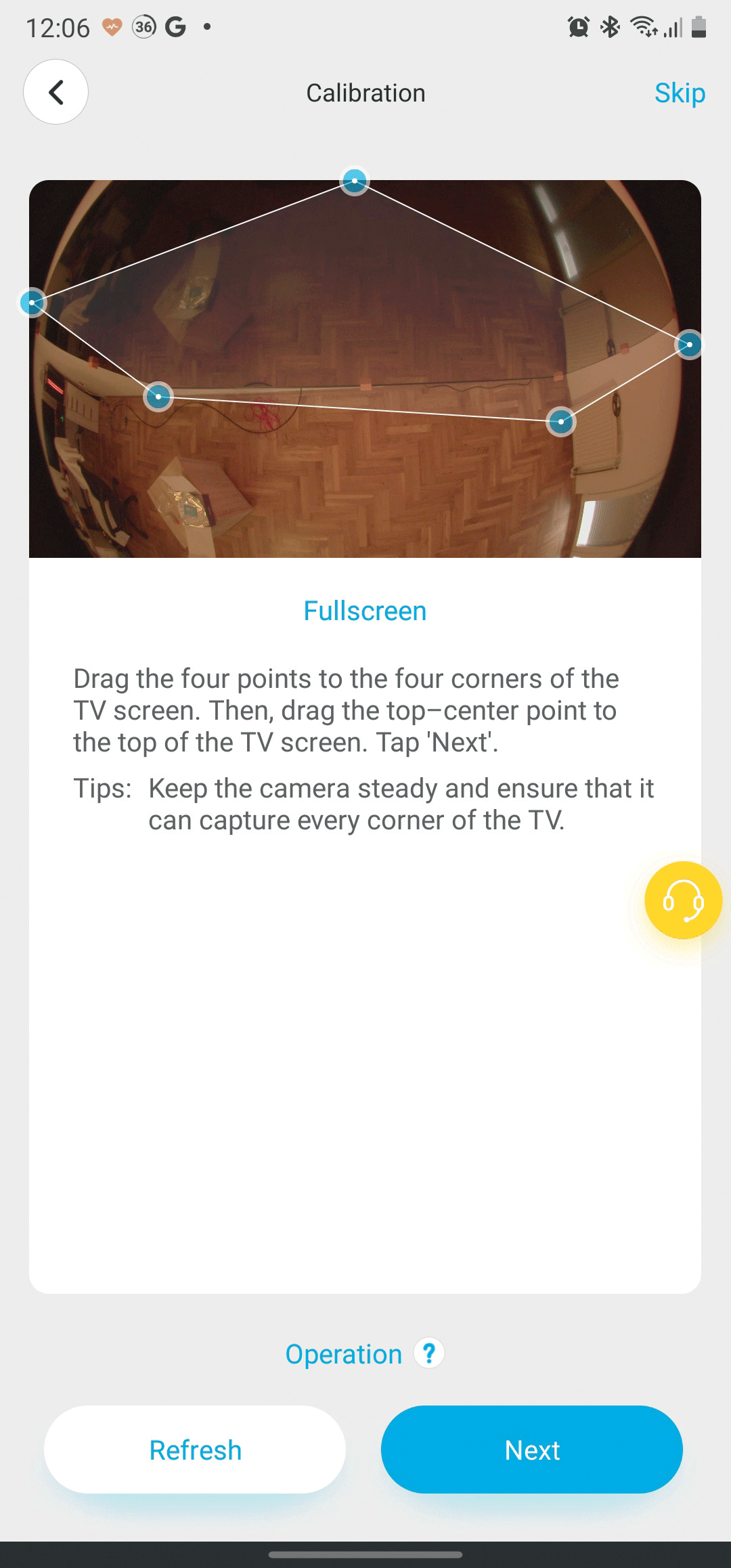Open the Operation help guide
731x1568 pixels.
(x=344, y=1354)
